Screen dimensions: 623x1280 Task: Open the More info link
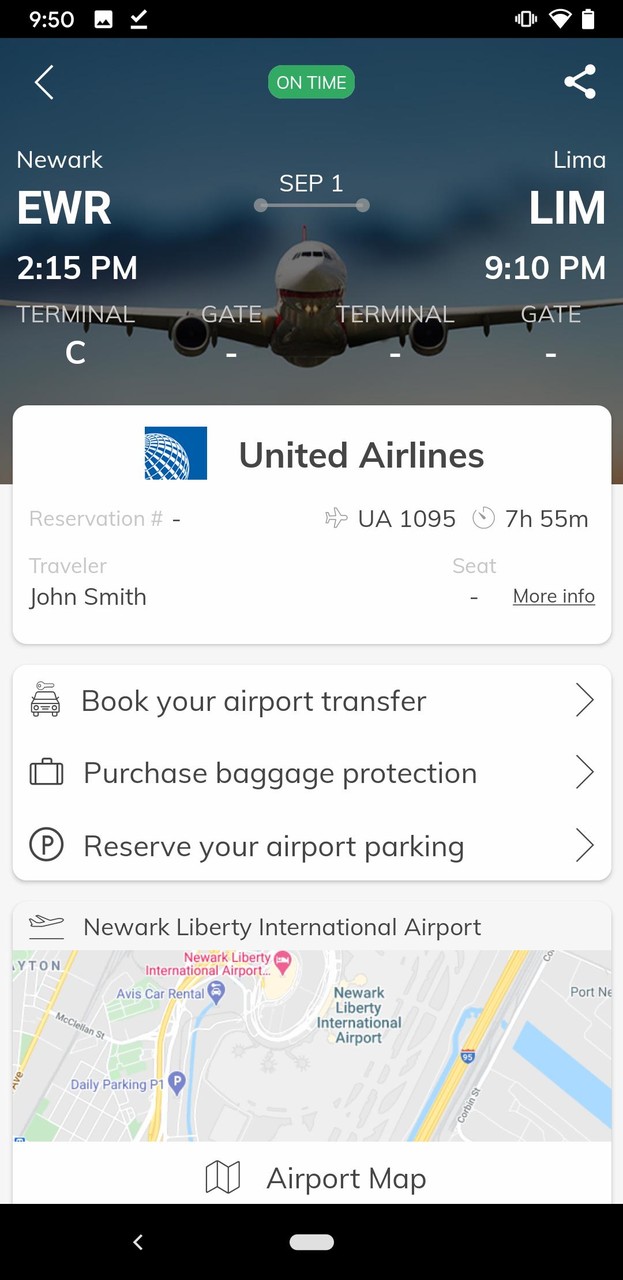(553, 596)
